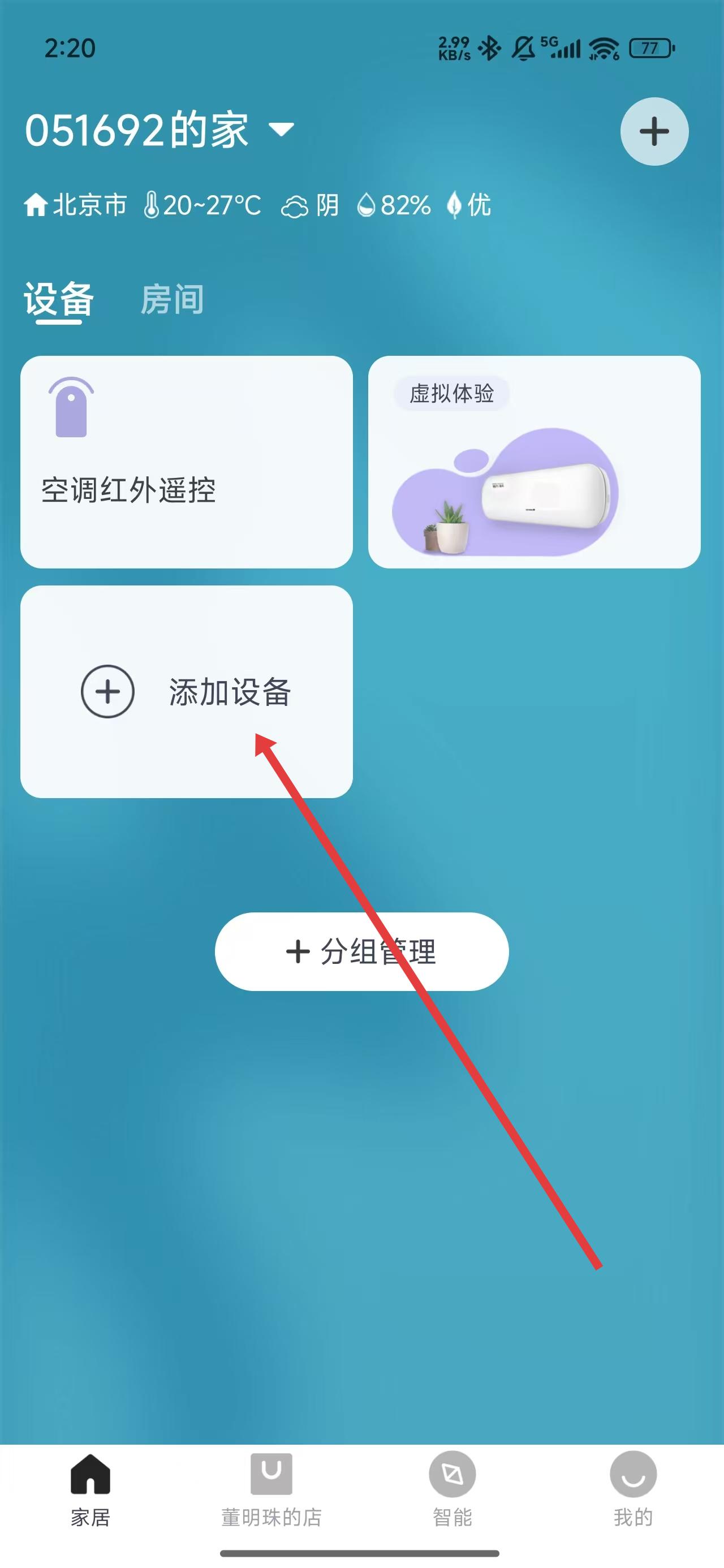Tap the plus icon at top right
This screenshot has width=724, height=1568.
coord(654,131)
